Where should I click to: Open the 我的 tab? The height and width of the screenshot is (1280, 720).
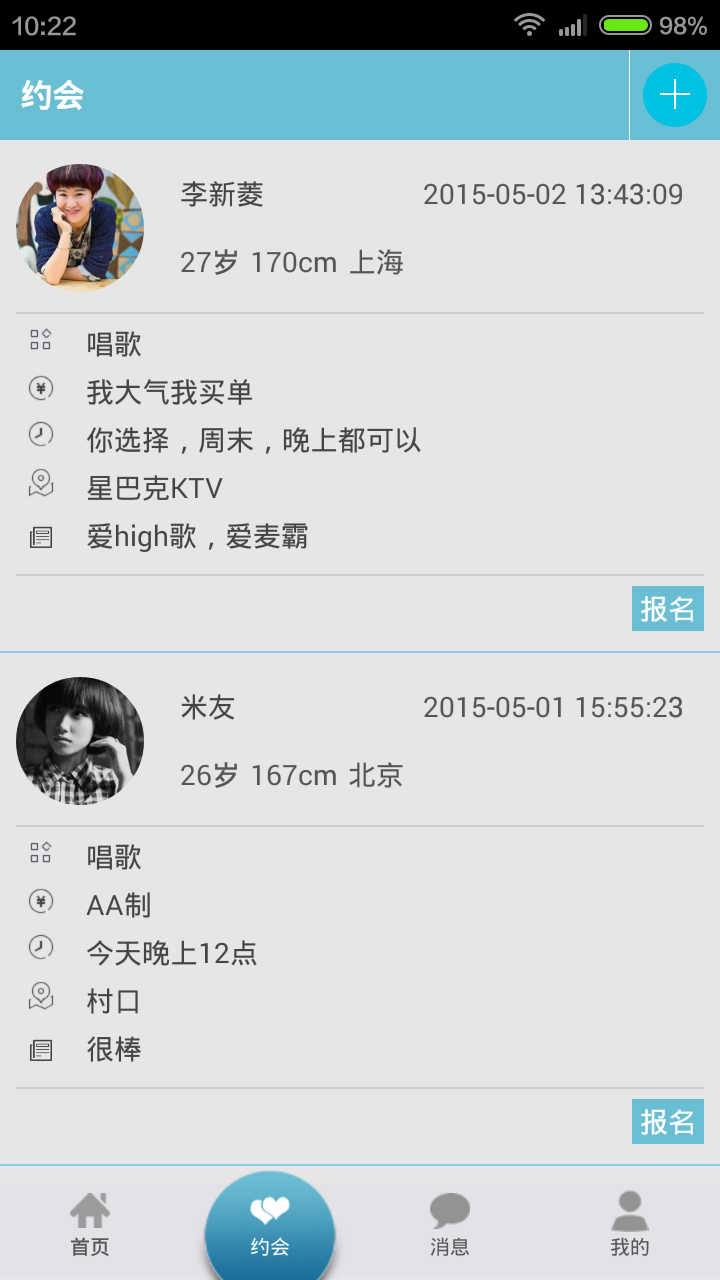[630, 1225]
